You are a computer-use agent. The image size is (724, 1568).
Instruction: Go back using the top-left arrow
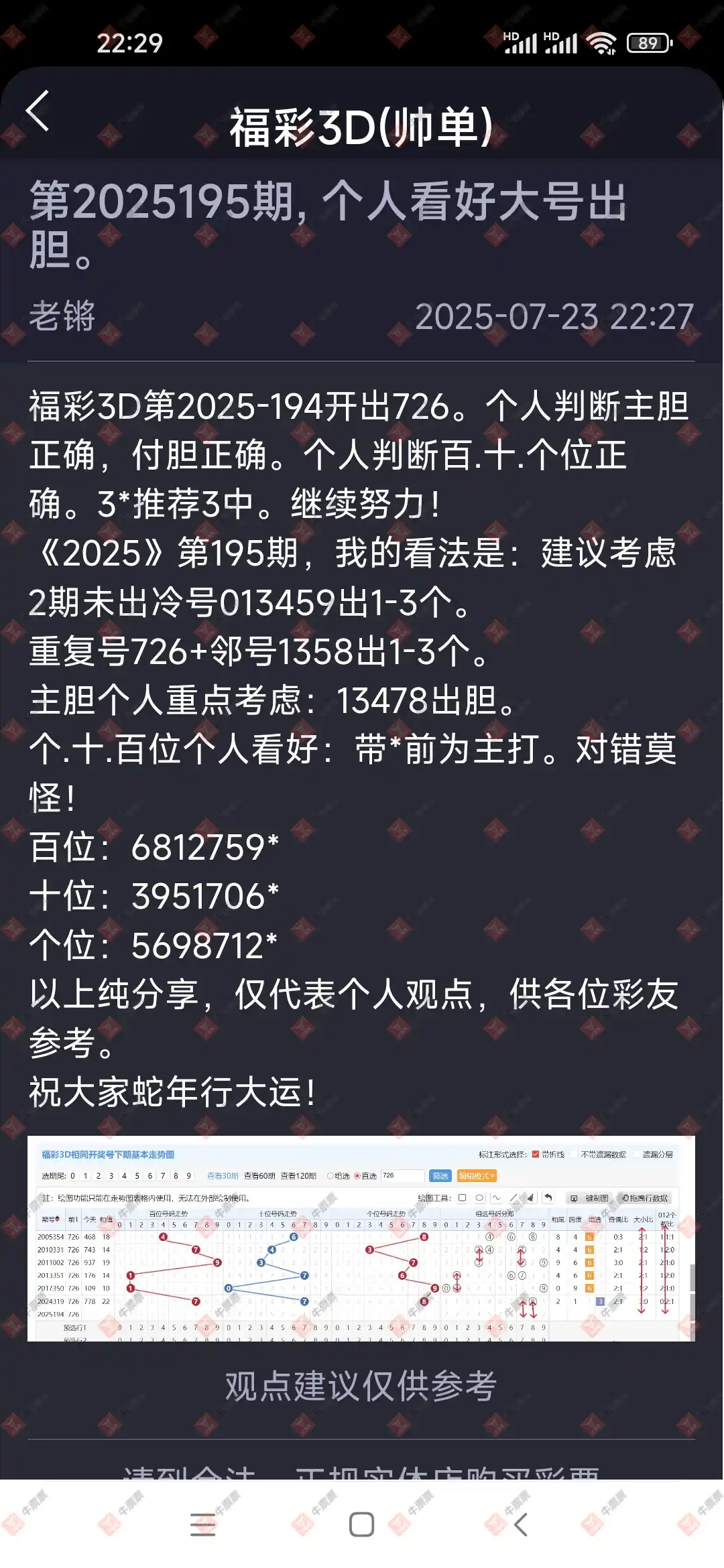coord(38,111)
